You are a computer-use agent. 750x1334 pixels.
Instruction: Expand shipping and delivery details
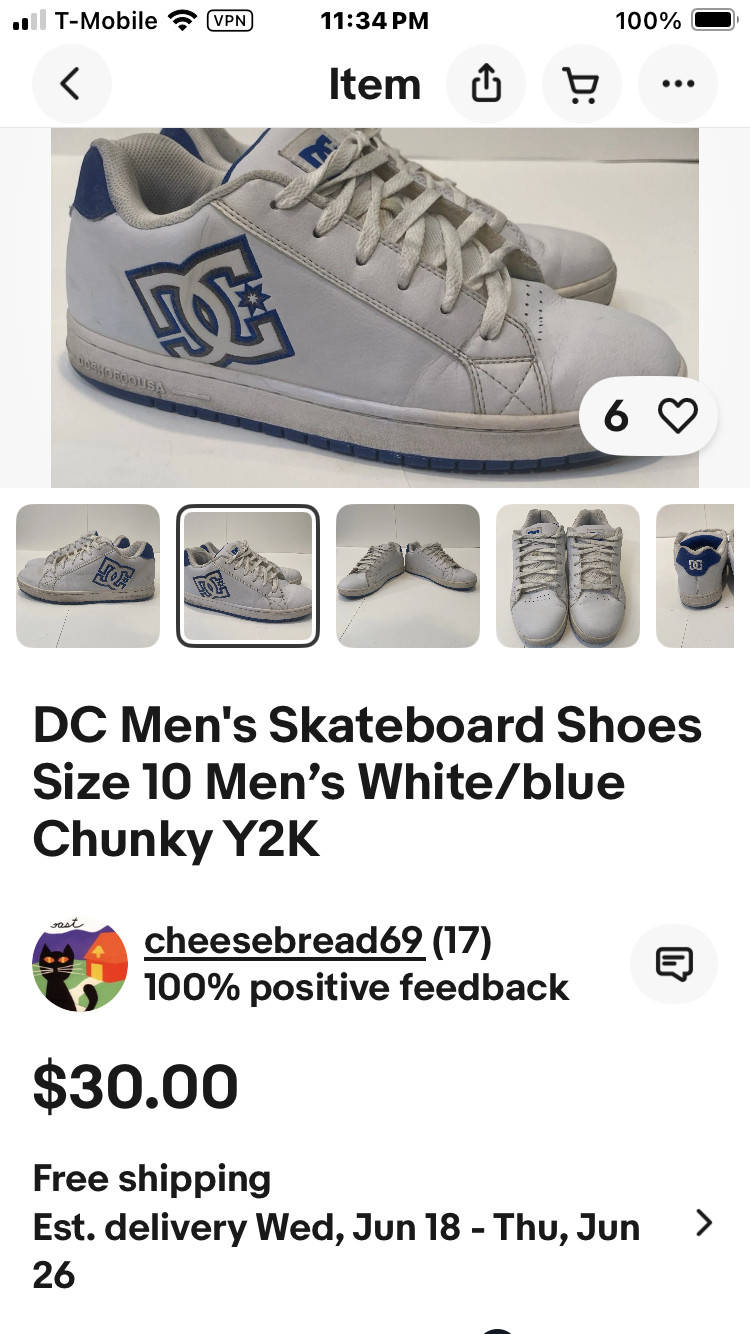(704, 1222)
